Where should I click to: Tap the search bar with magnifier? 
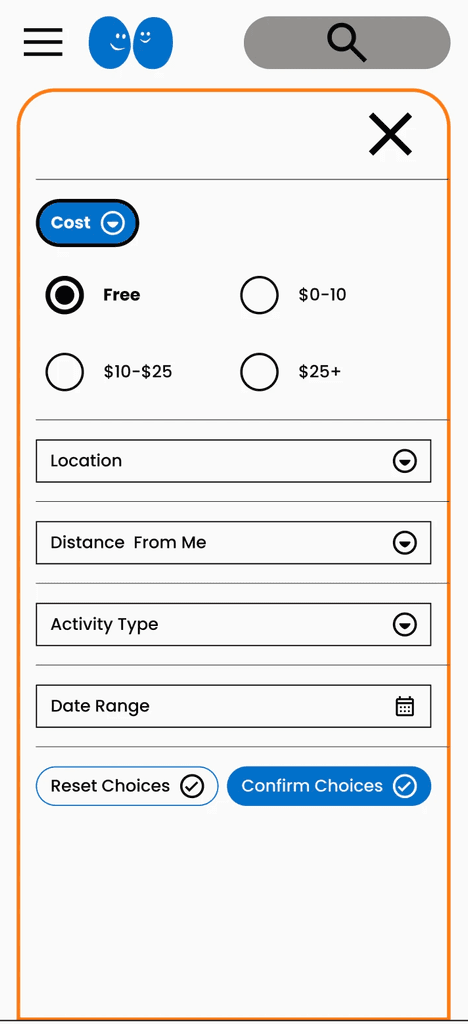pos(347,42)
